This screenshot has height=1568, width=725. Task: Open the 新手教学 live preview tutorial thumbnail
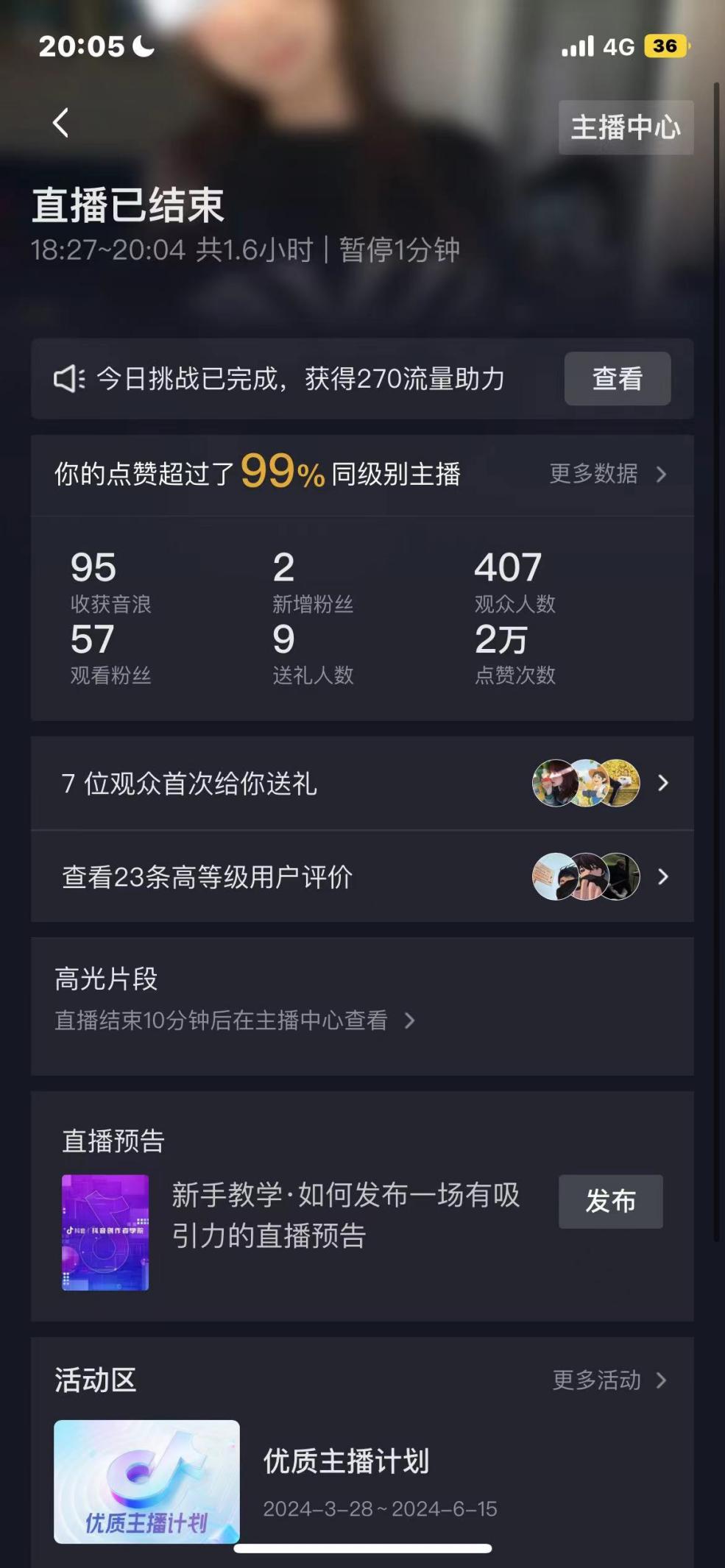(105, 1232)
